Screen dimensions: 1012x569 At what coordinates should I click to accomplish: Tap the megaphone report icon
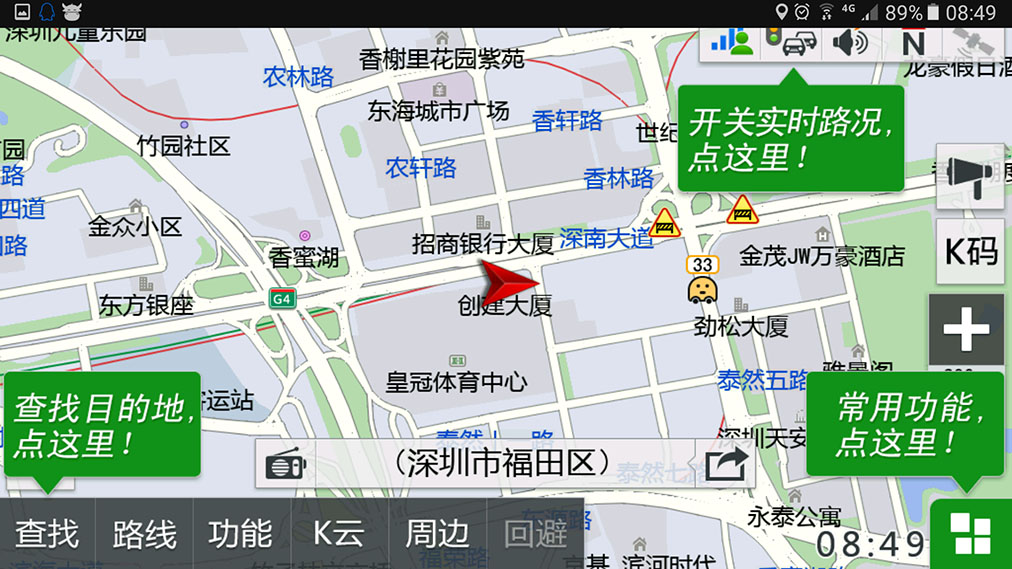coord(968,176)
